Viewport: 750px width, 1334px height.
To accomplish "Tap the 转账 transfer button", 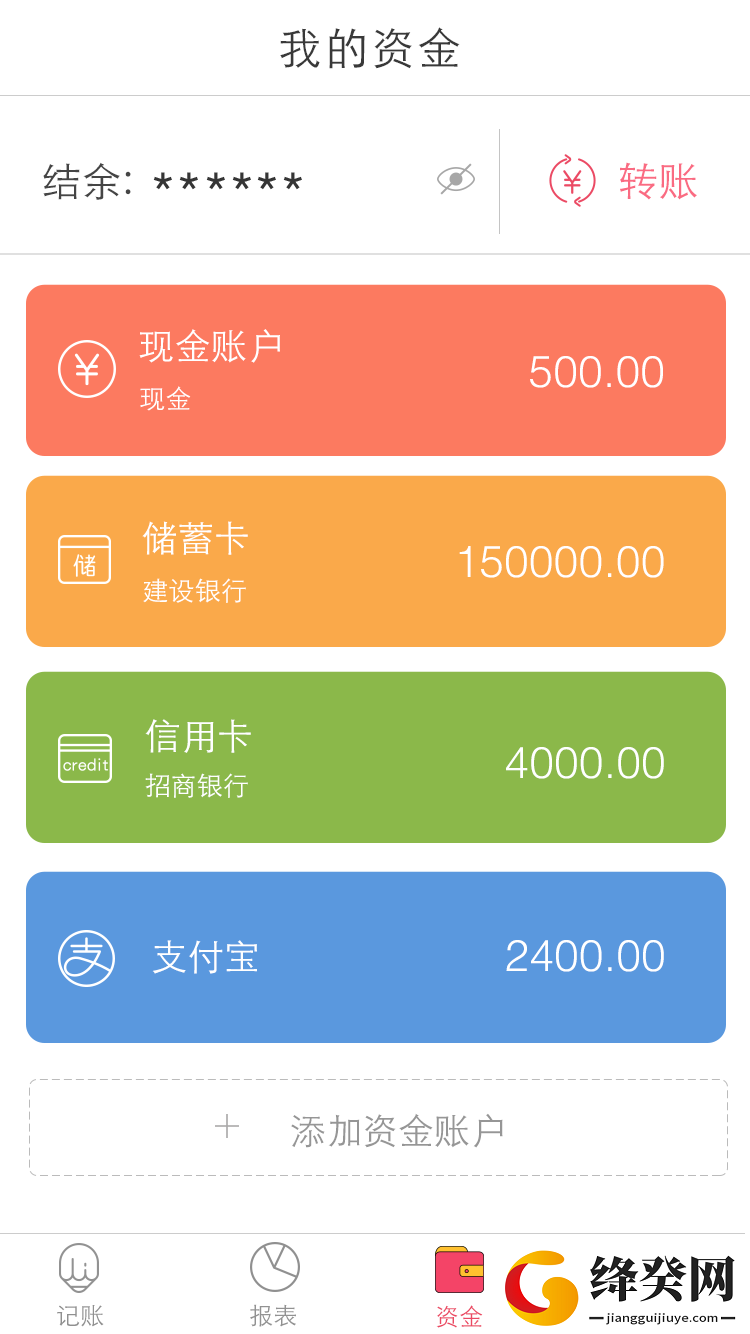I will coord(623,181).
